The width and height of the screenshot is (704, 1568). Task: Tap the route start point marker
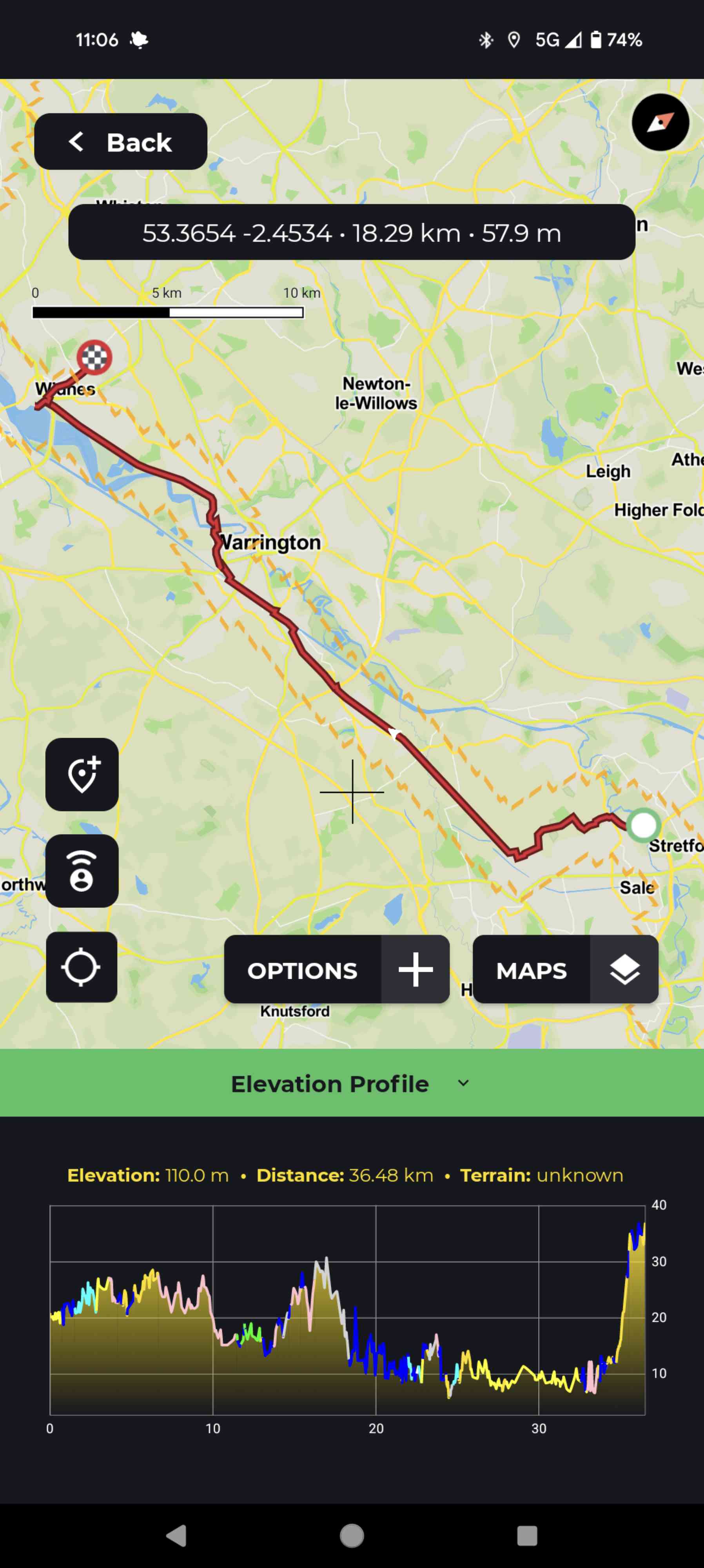(643, 826)
